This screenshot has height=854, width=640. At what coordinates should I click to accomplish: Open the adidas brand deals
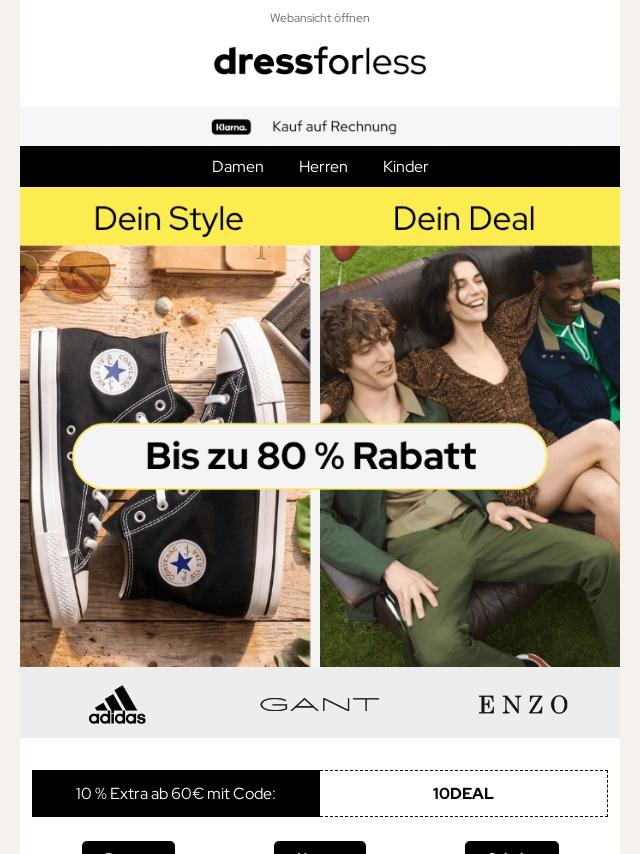coord(117,704)
